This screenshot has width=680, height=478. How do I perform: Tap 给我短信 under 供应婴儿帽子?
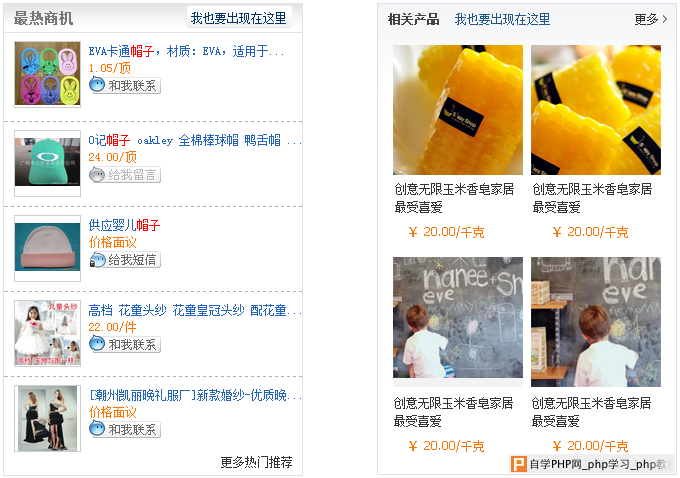125,260
